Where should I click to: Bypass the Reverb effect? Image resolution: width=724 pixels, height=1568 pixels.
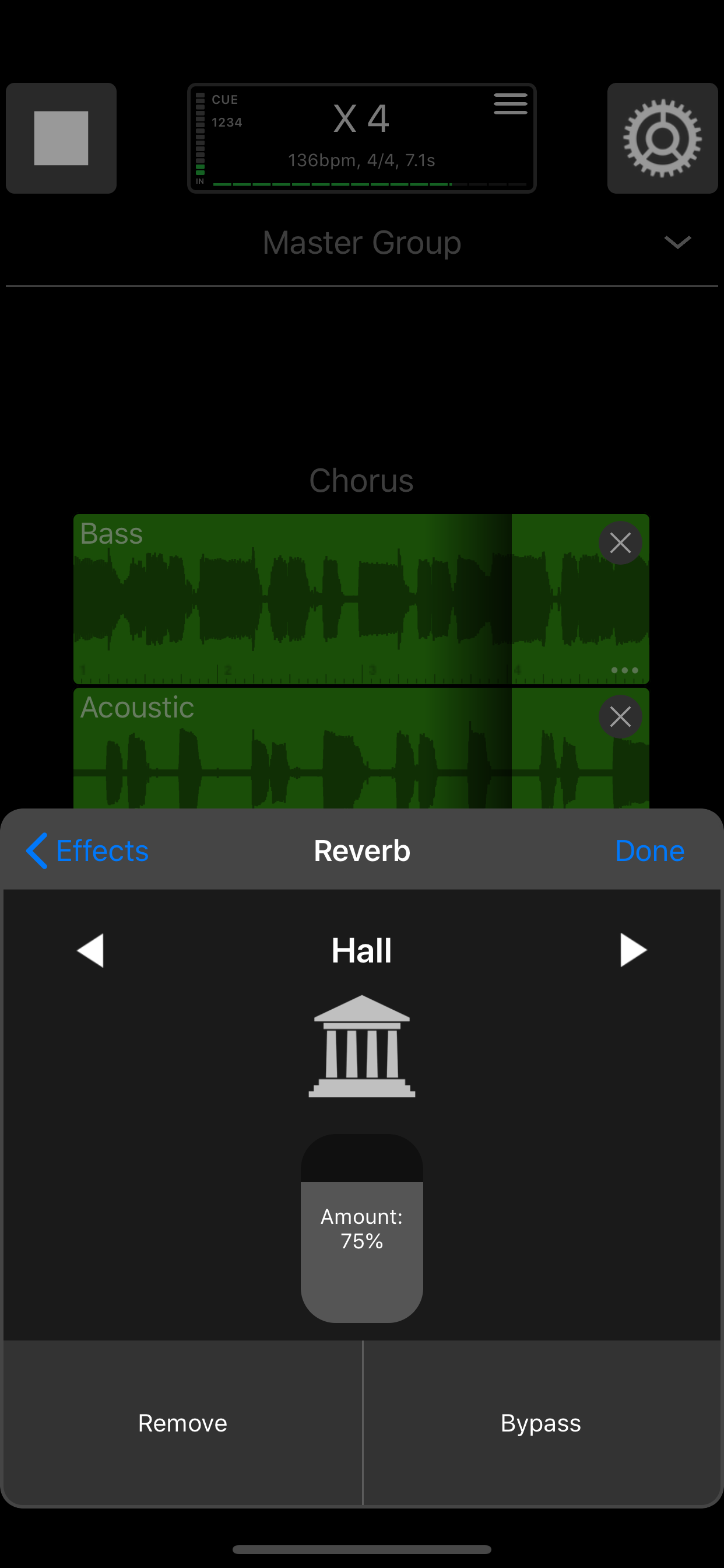[541, 1423]
